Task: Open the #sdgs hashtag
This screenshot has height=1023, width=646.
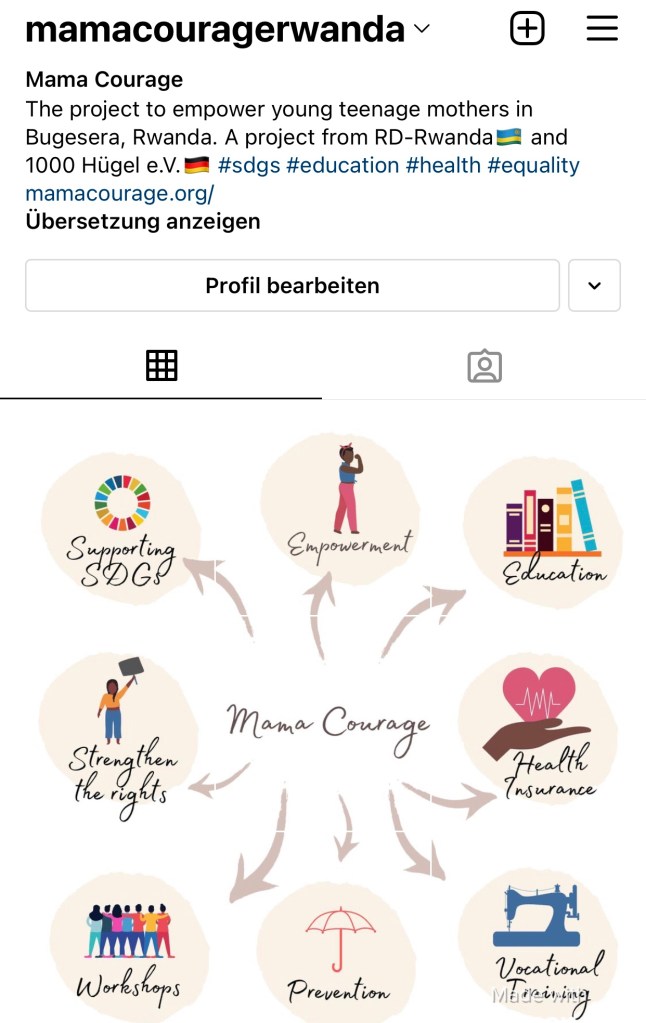Action: tap(249, 165)
